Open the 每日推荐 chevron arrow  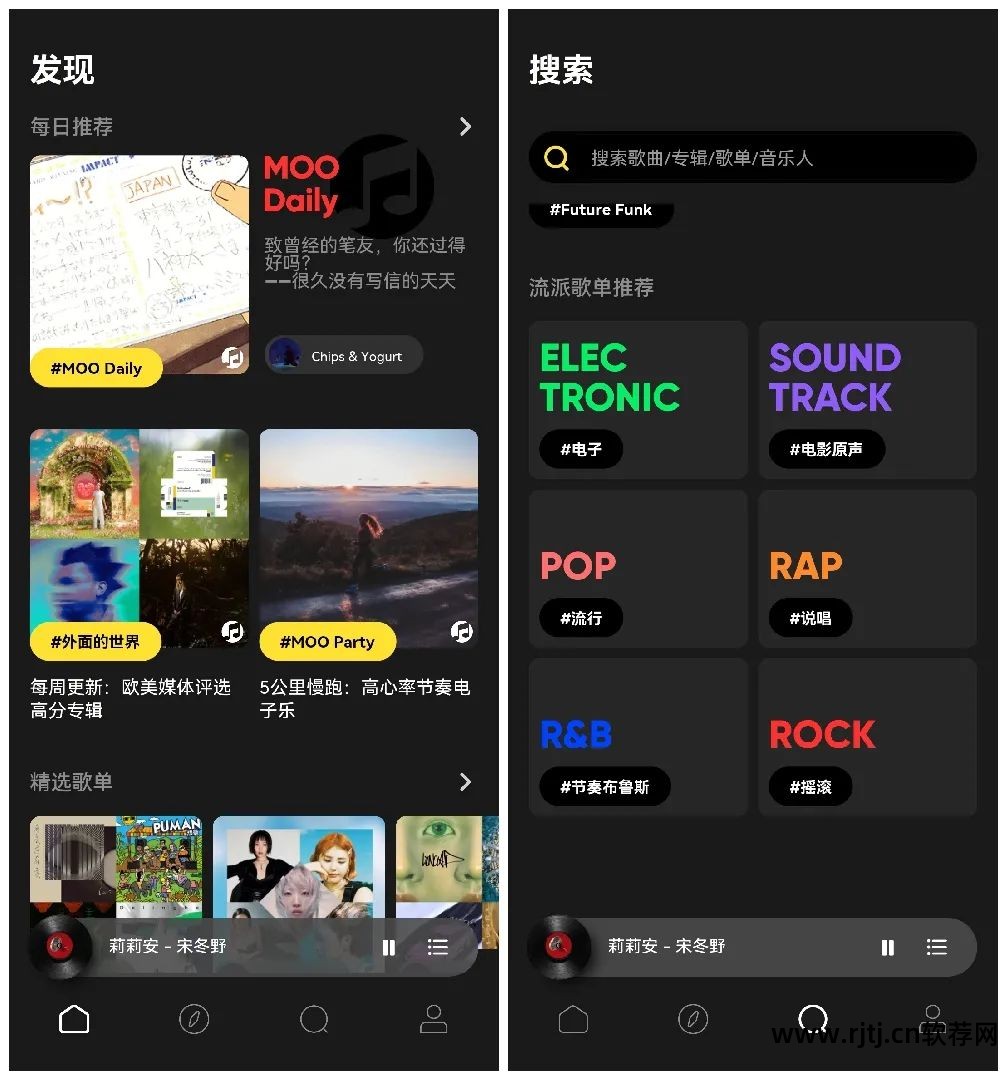point(465,126)
